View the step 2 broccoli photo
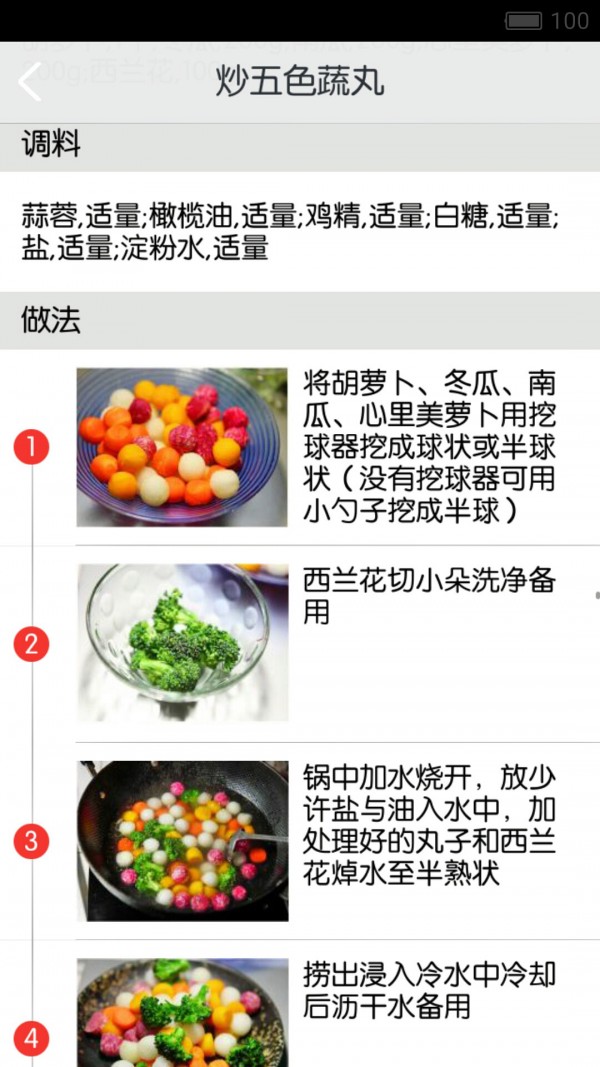 tap(182, 643)
